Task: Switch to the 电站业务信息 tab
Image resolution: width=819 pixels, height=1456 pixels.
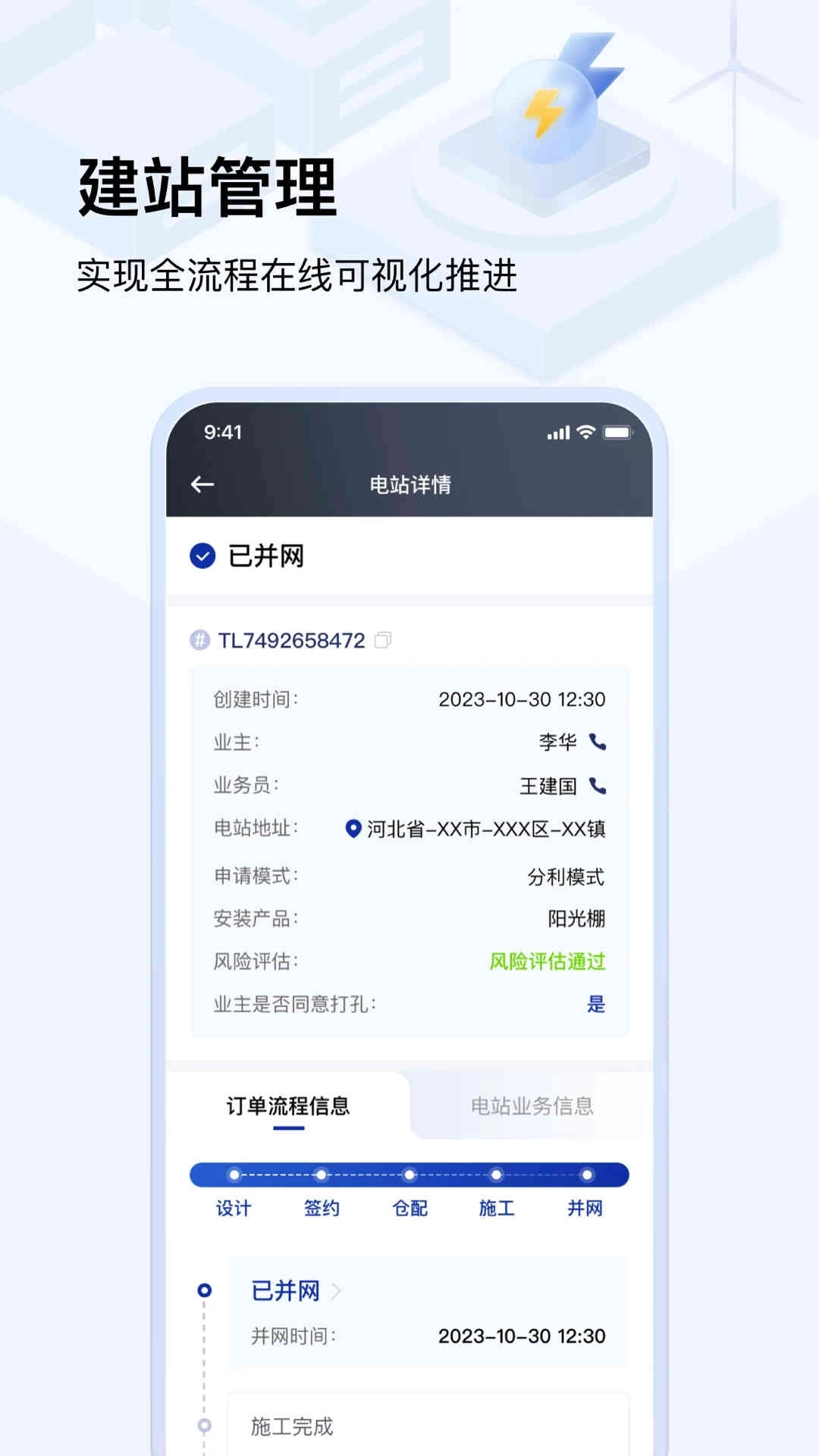Action: (531, 1106)
